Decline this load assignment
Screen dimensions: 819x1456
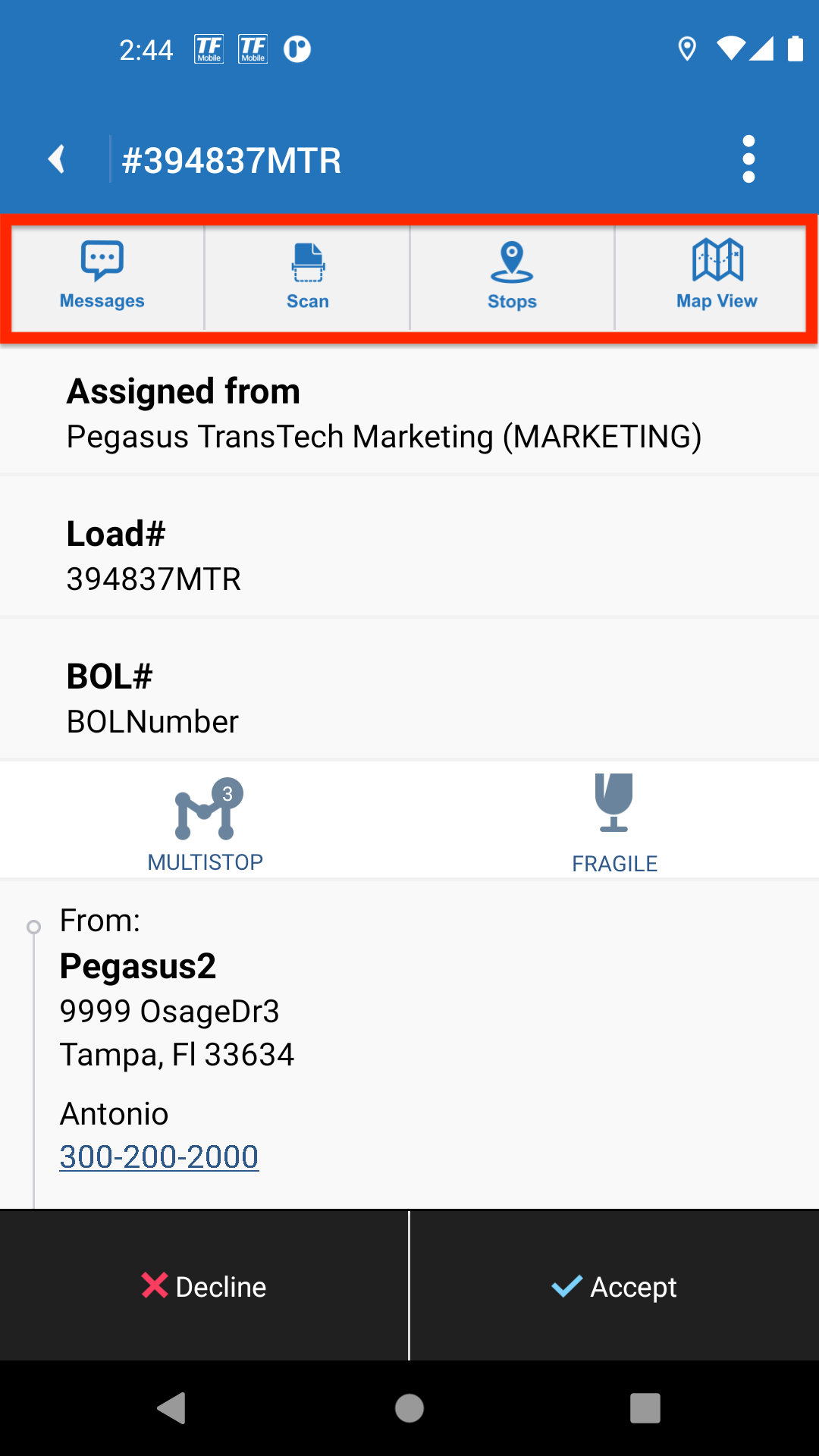tap(204, 1286)
